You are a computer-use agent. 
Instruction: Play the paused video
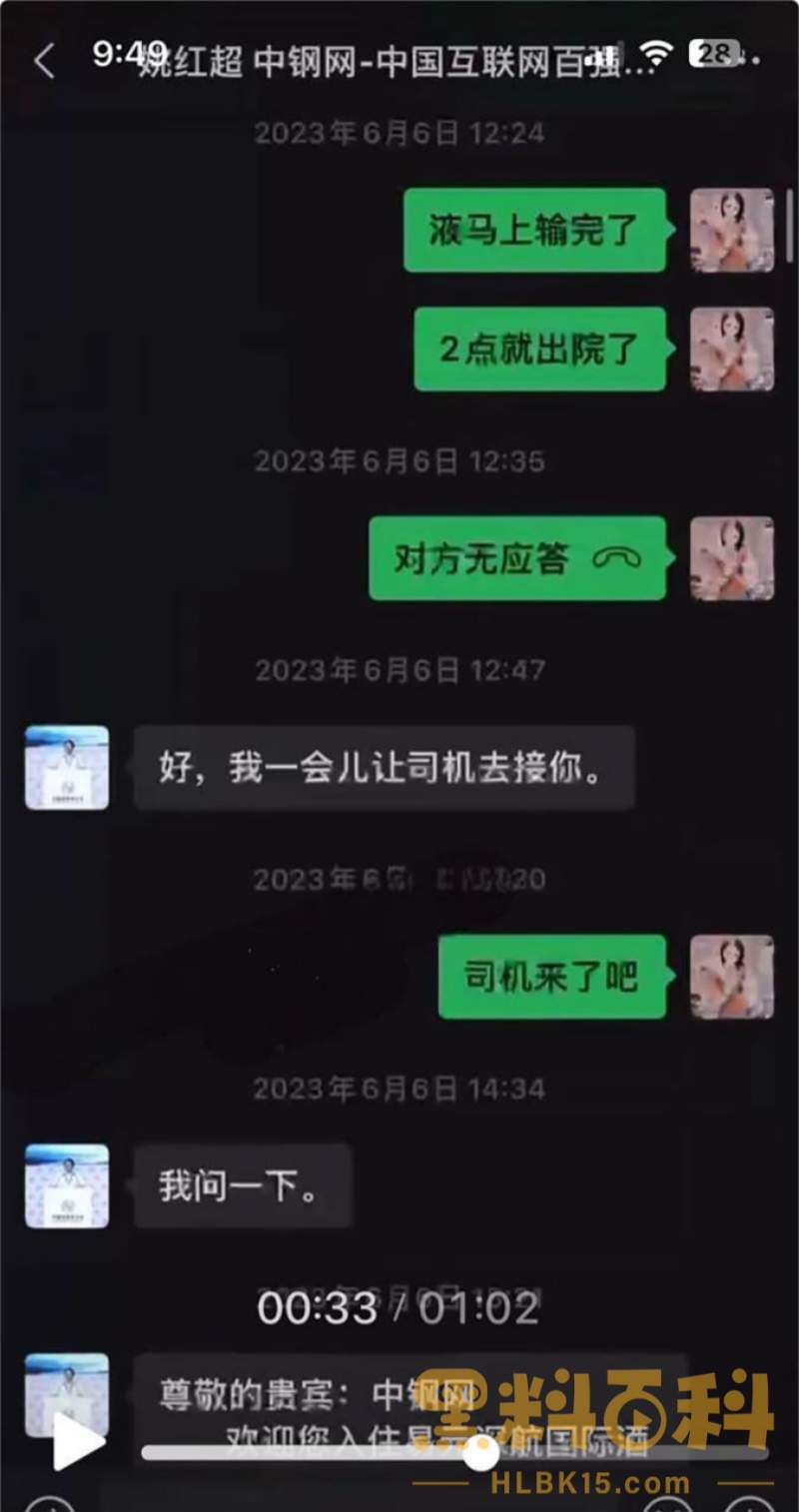coord(76,1440)
